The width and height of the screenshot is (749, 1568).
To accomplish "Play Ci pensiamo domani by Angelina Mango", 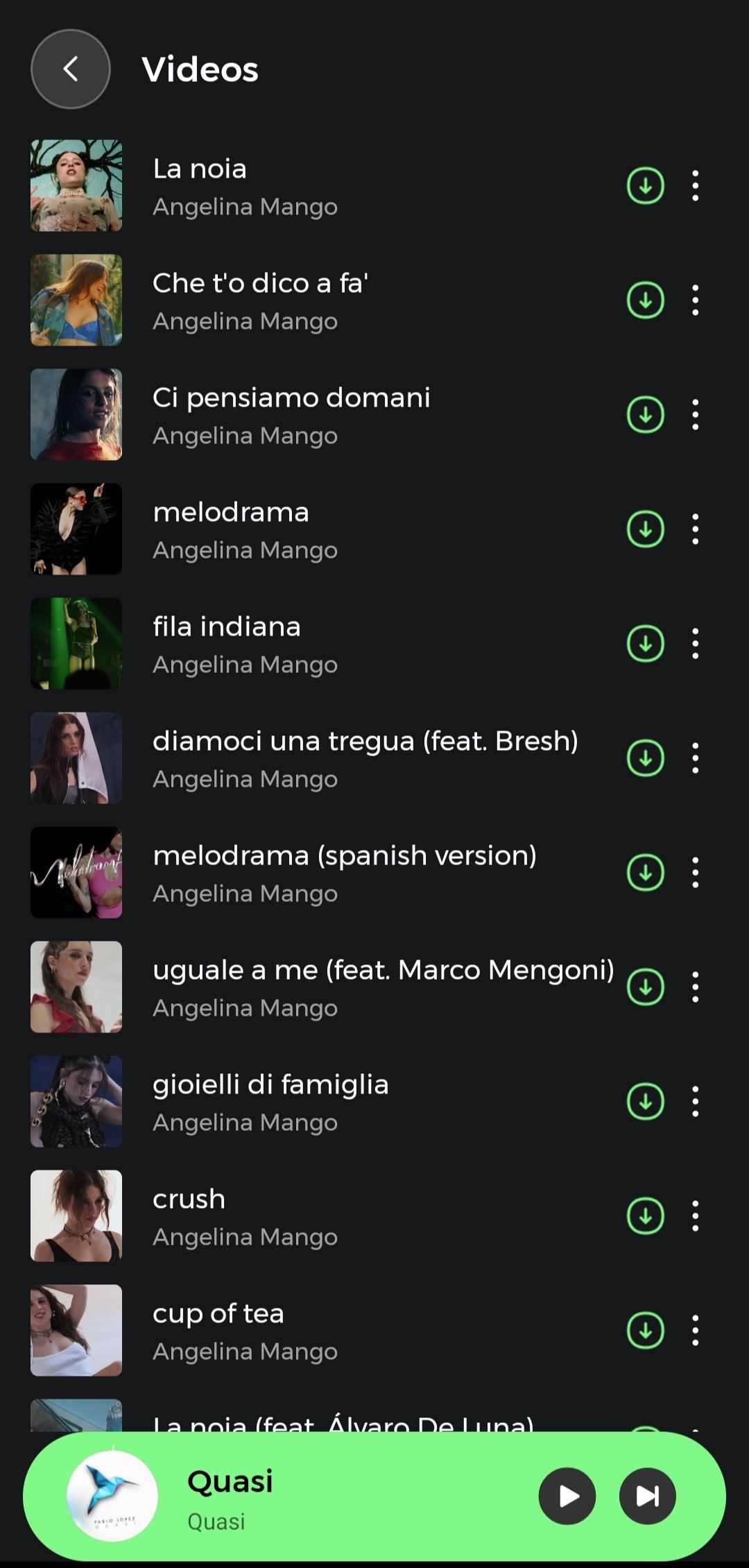I will point(291,415).
